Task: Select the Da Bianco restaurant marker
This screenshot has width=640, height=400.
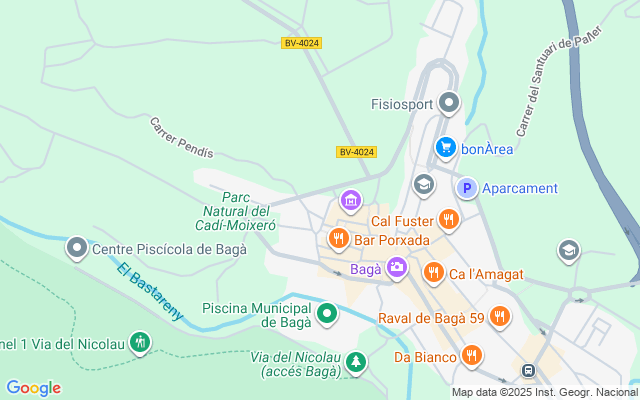Action: pos(472,355)
